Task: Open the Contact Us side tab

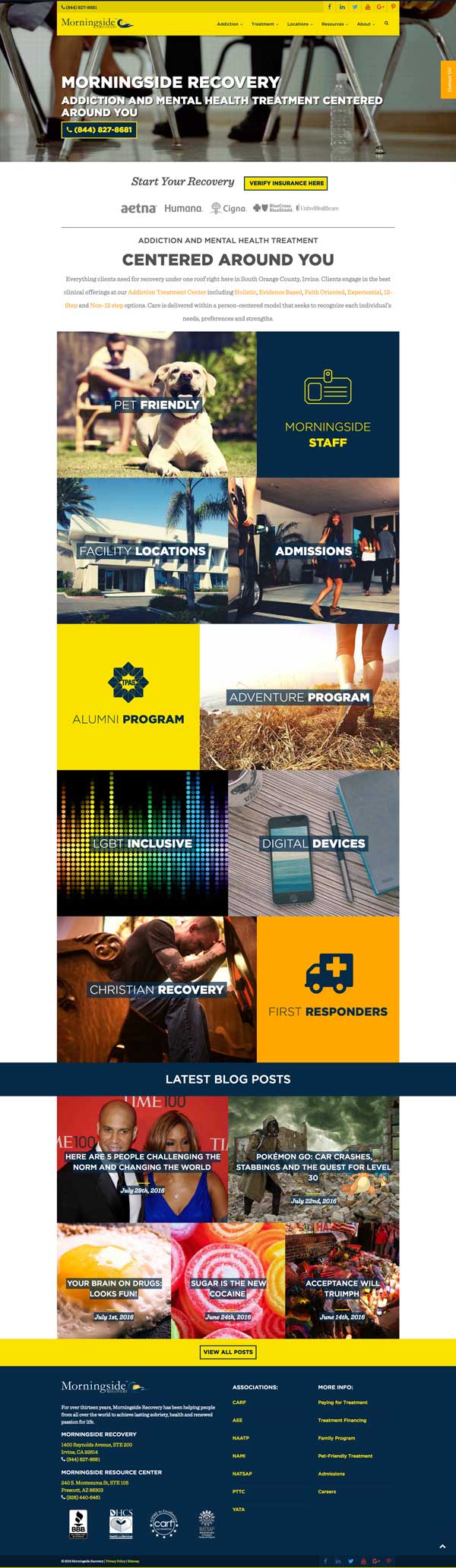Action: click(449, 80)
